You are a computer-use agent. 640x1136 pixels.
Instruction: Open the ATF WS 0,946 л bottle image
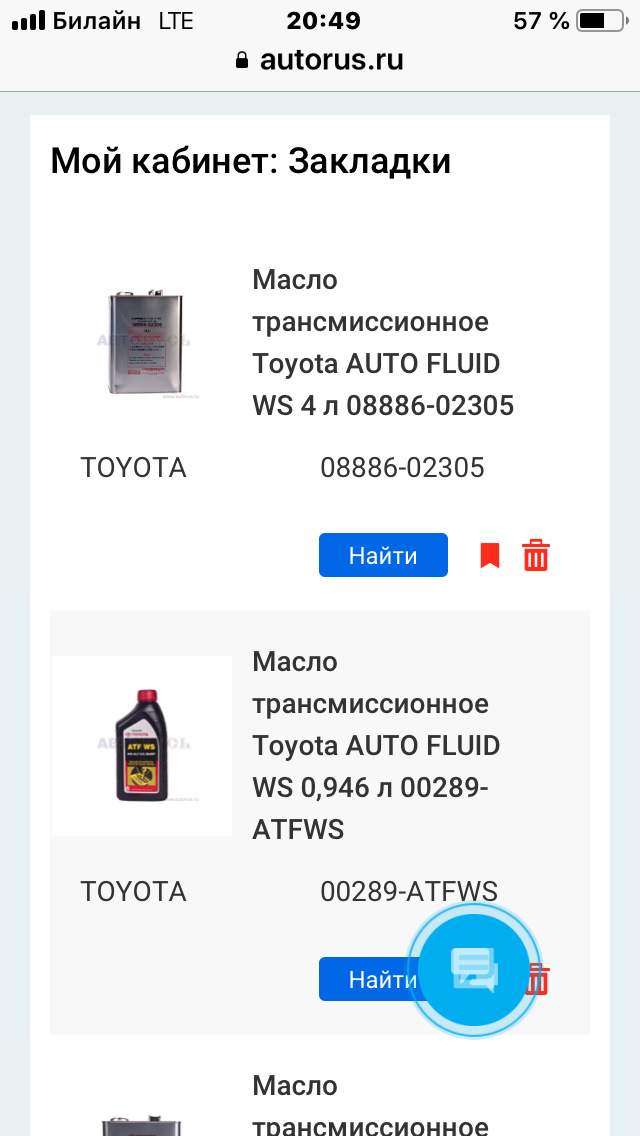tap(142, 746)
